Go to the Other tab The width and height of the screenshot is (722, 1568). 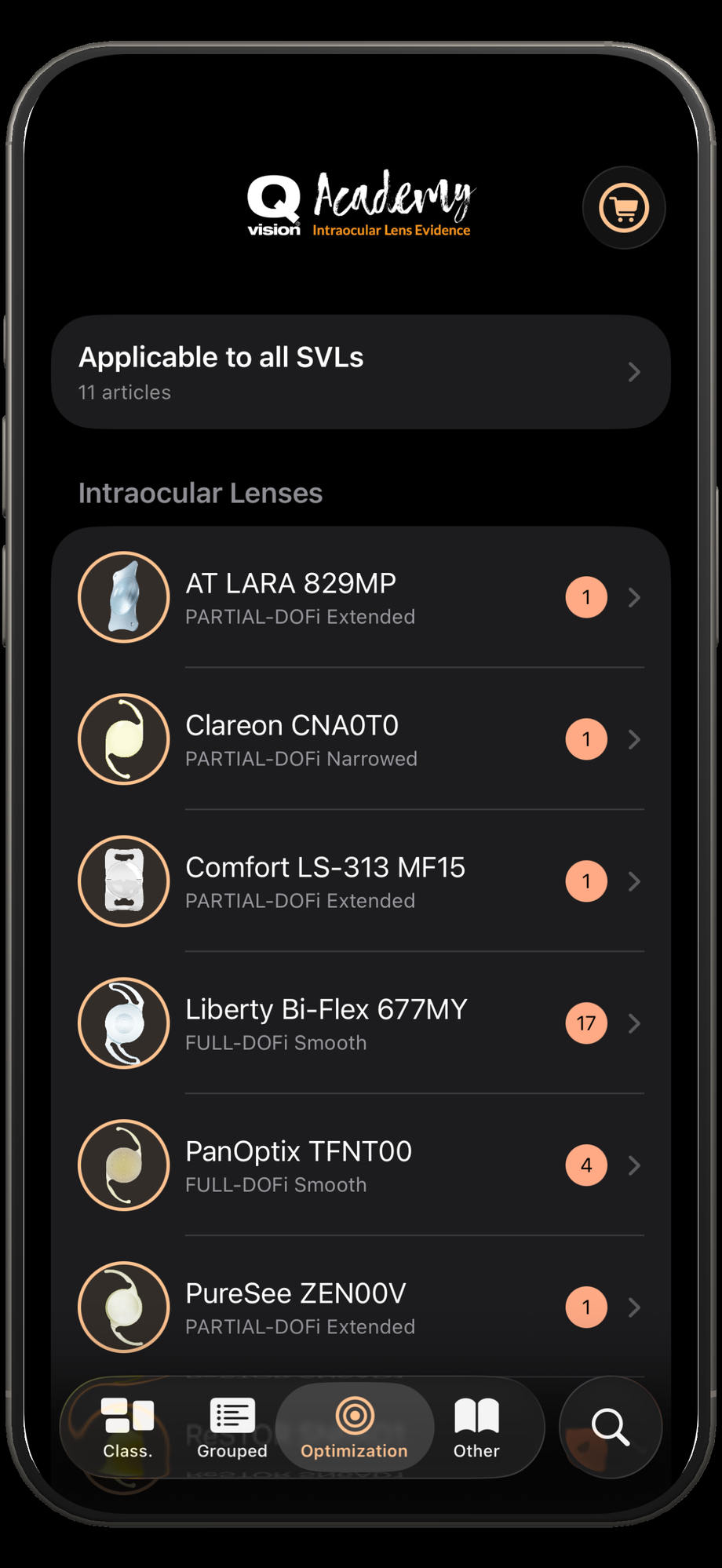click(x=476, y=1428)
